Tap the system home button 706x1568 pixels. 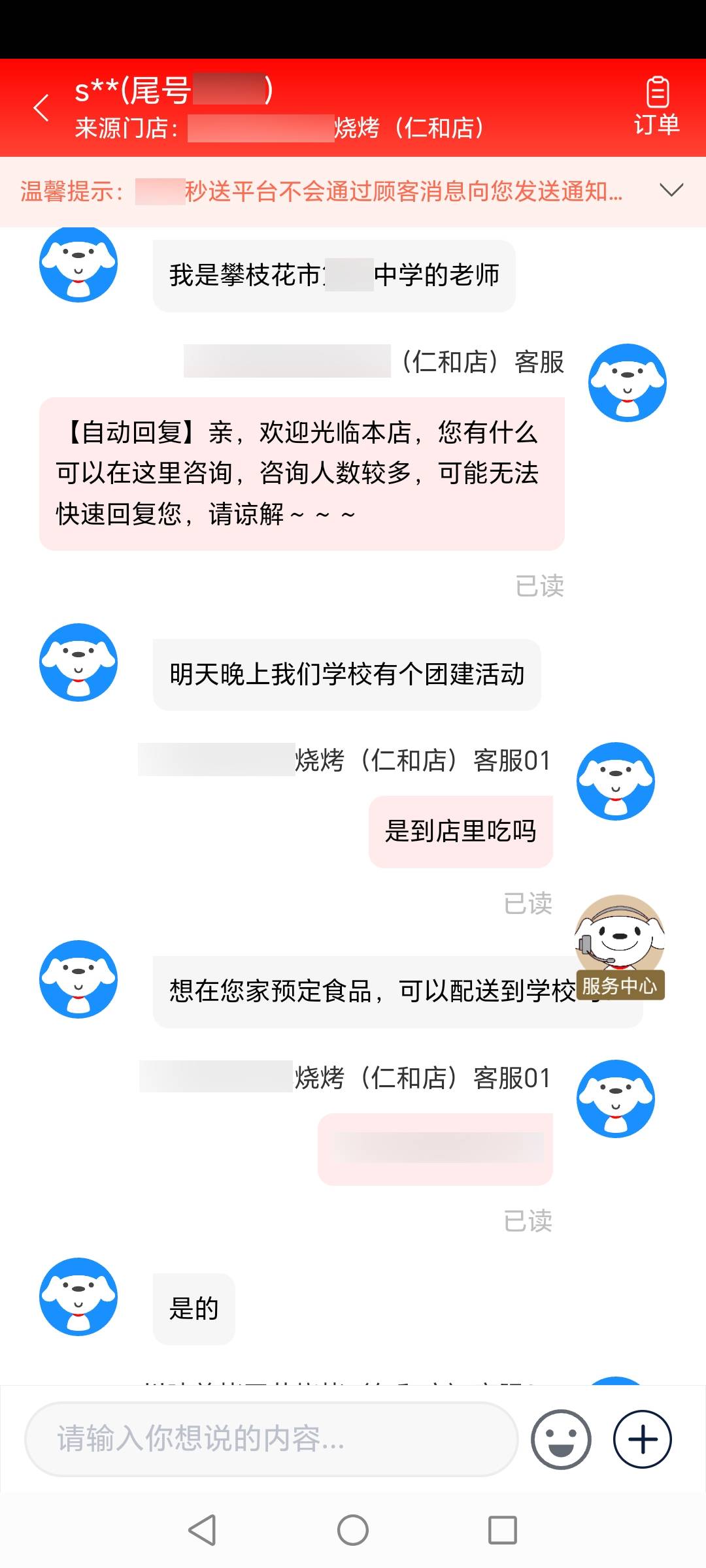click(353, 1530)
